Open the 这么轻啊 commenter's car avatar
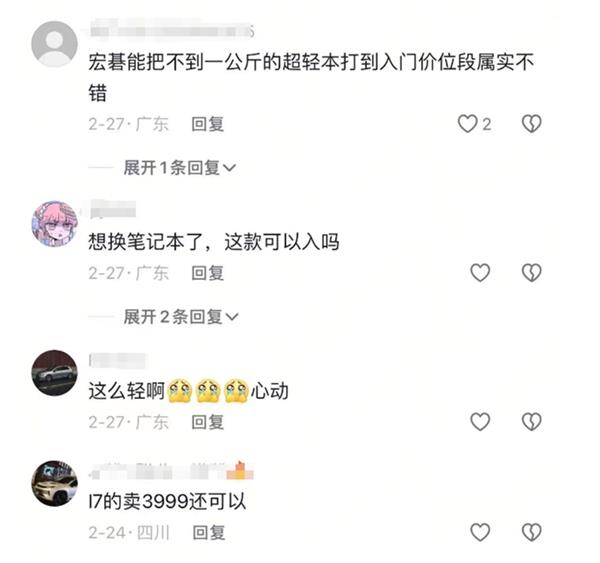 (55, 372)
